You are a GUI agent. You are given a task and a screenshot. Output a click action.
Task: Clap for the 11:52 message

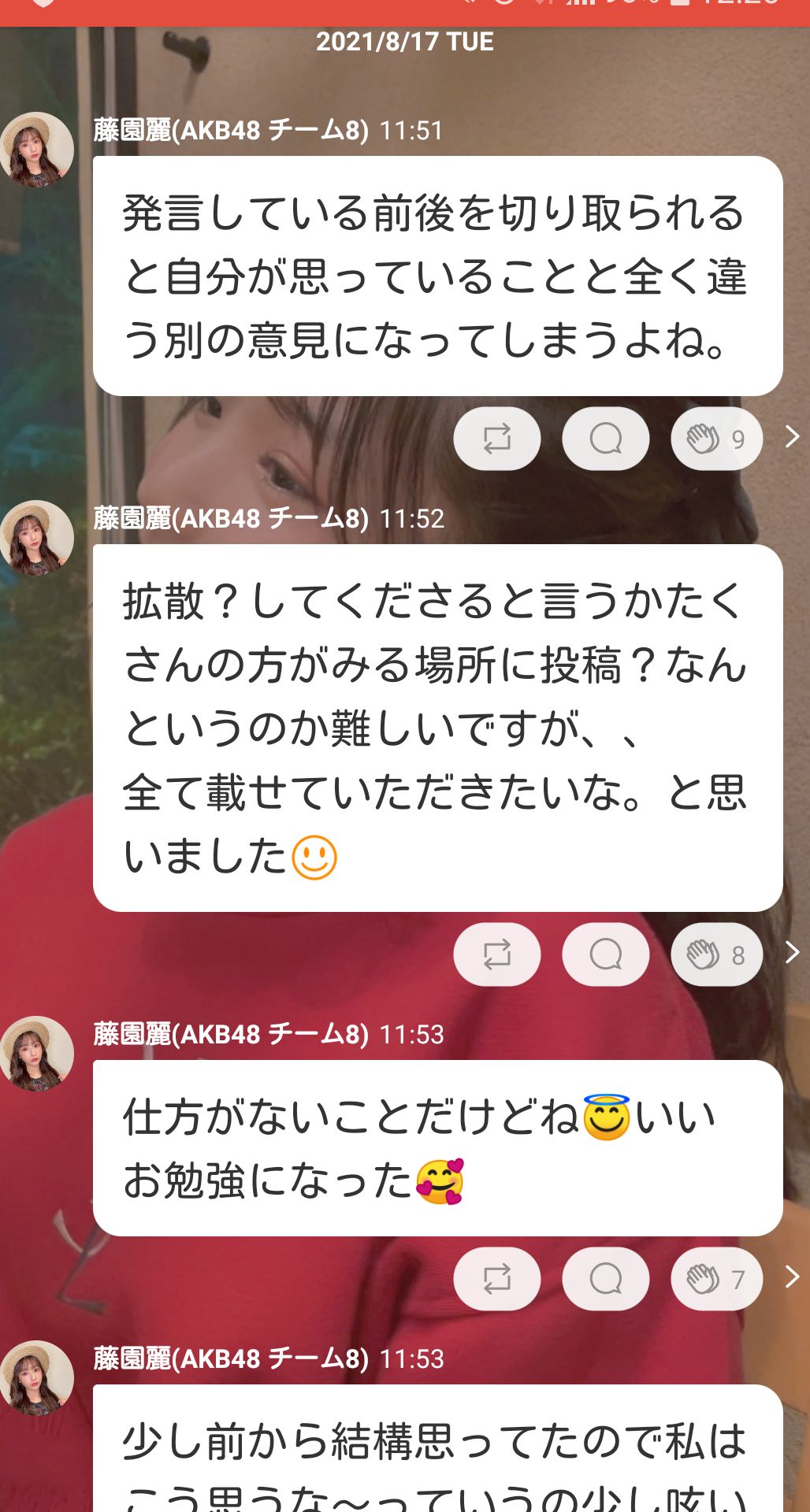point(716,954)
